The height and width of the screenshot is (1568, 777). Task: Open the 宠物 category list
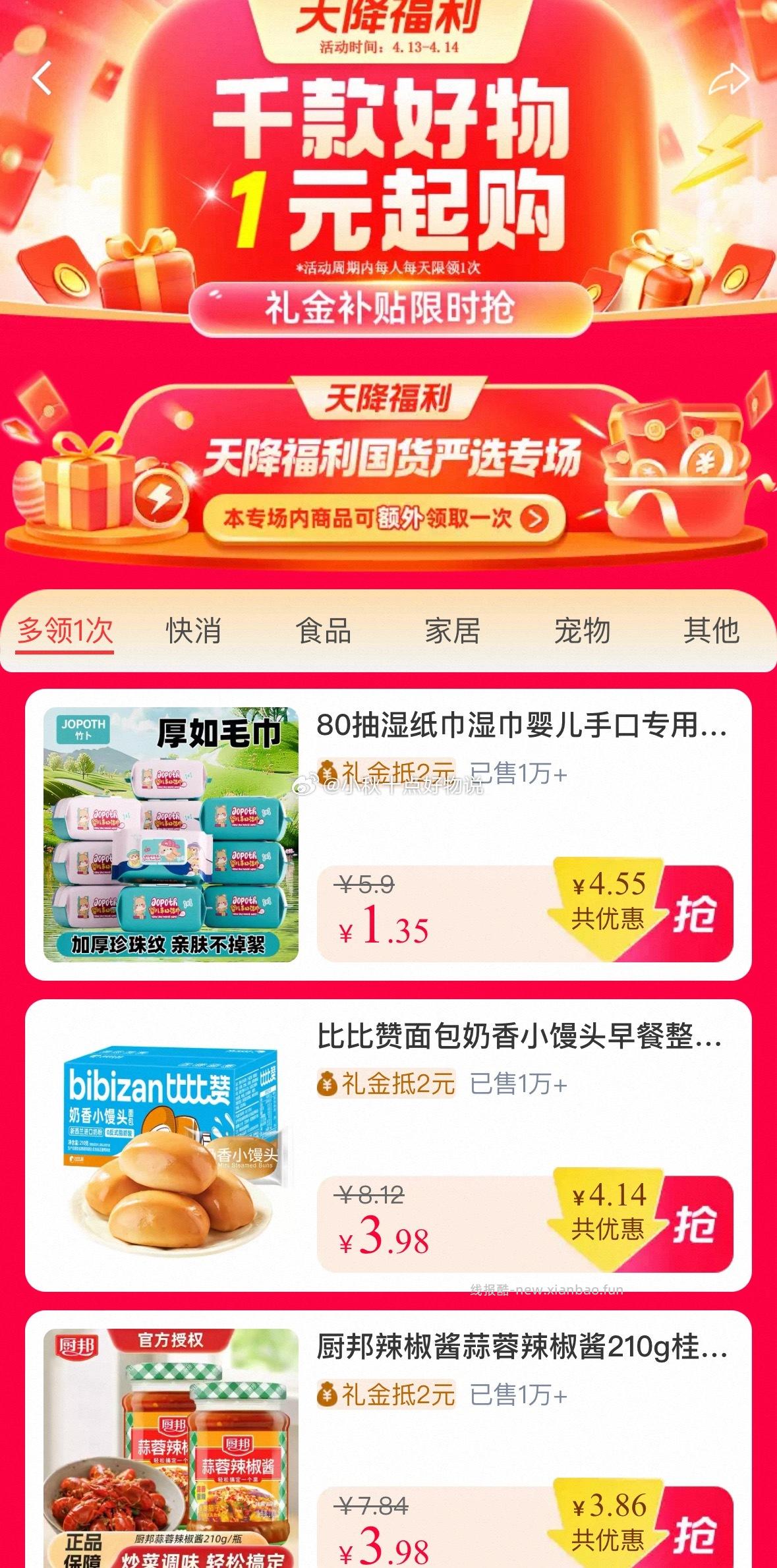coord(583,631)
